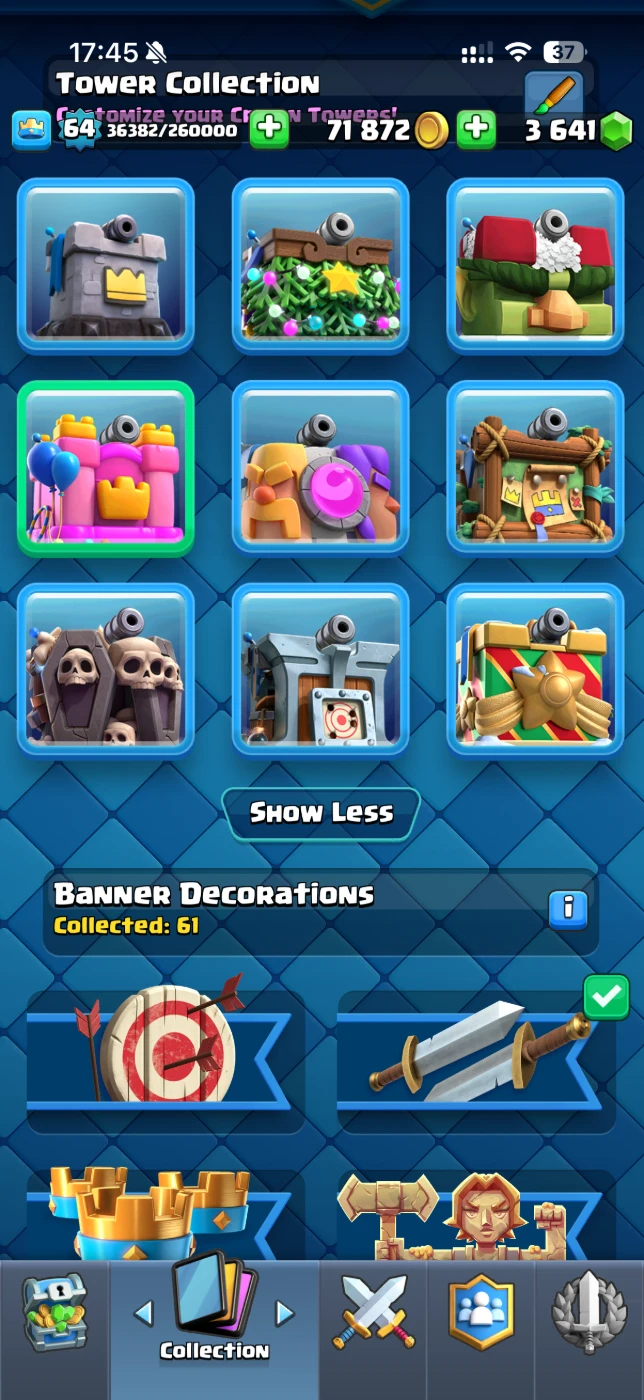Add experience with the plus beside 36382/260000
Viewport: 644px width, 1400px height.
coord(268,129)
